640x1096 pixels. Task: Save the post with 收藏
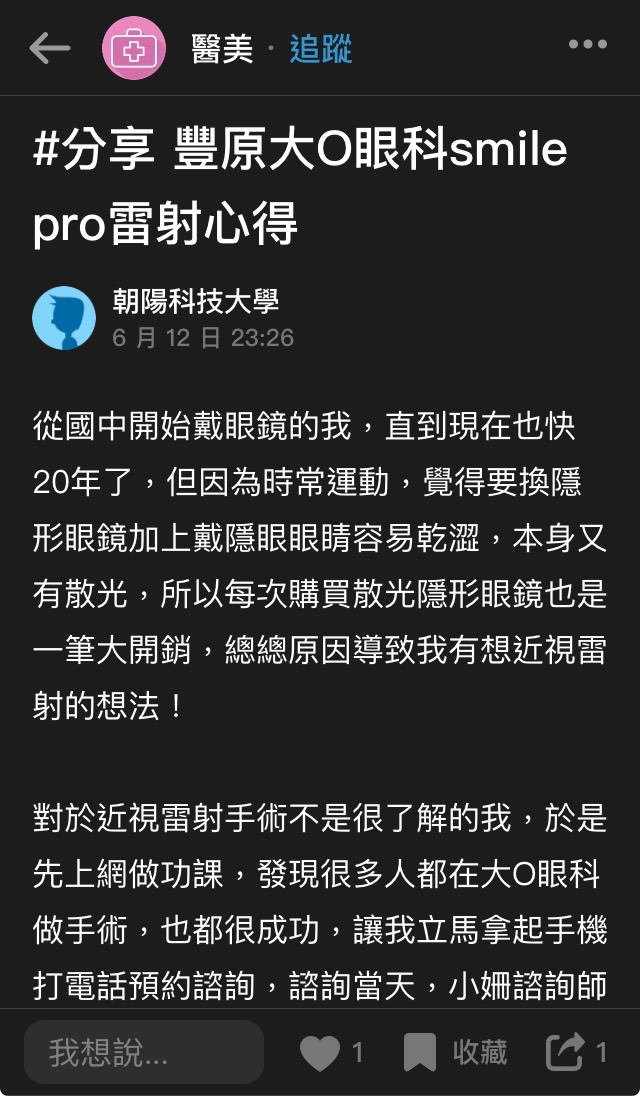(x=456, y=1053)
